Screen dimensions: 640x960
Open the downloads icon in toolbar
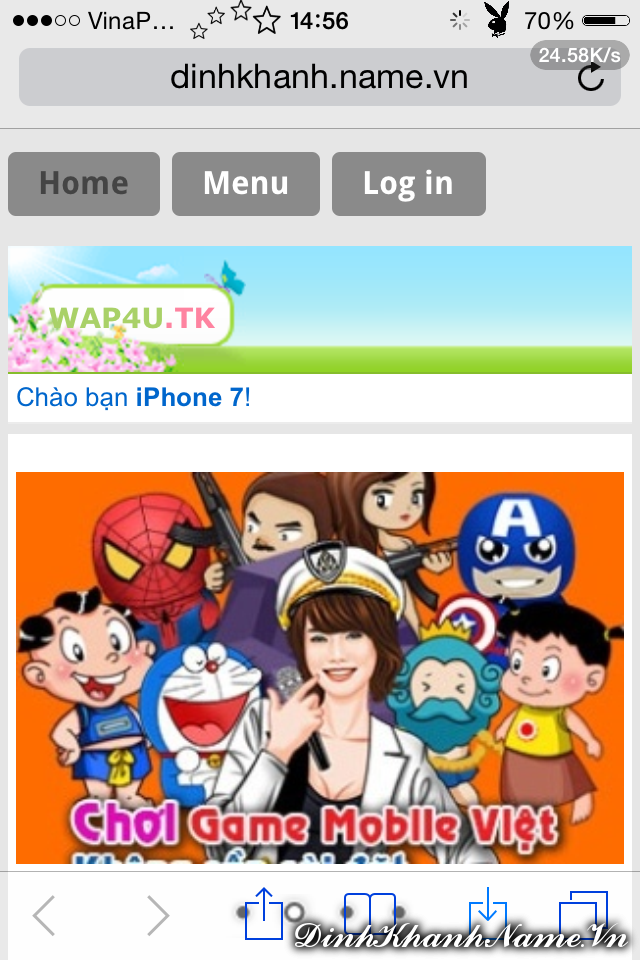tap(487, 912)
